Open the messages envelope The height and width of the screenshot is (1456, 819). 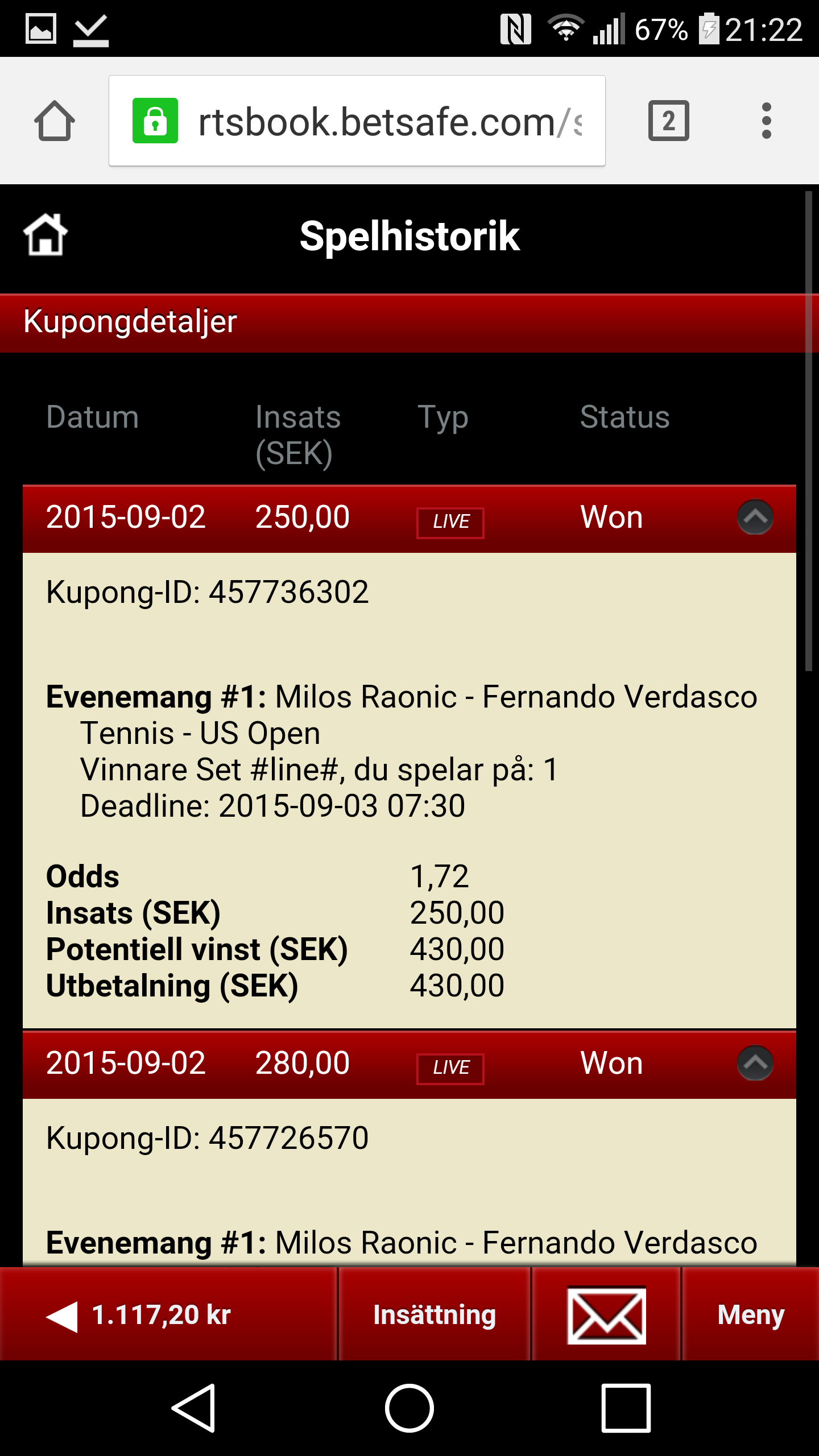[x=606, y=1314]
